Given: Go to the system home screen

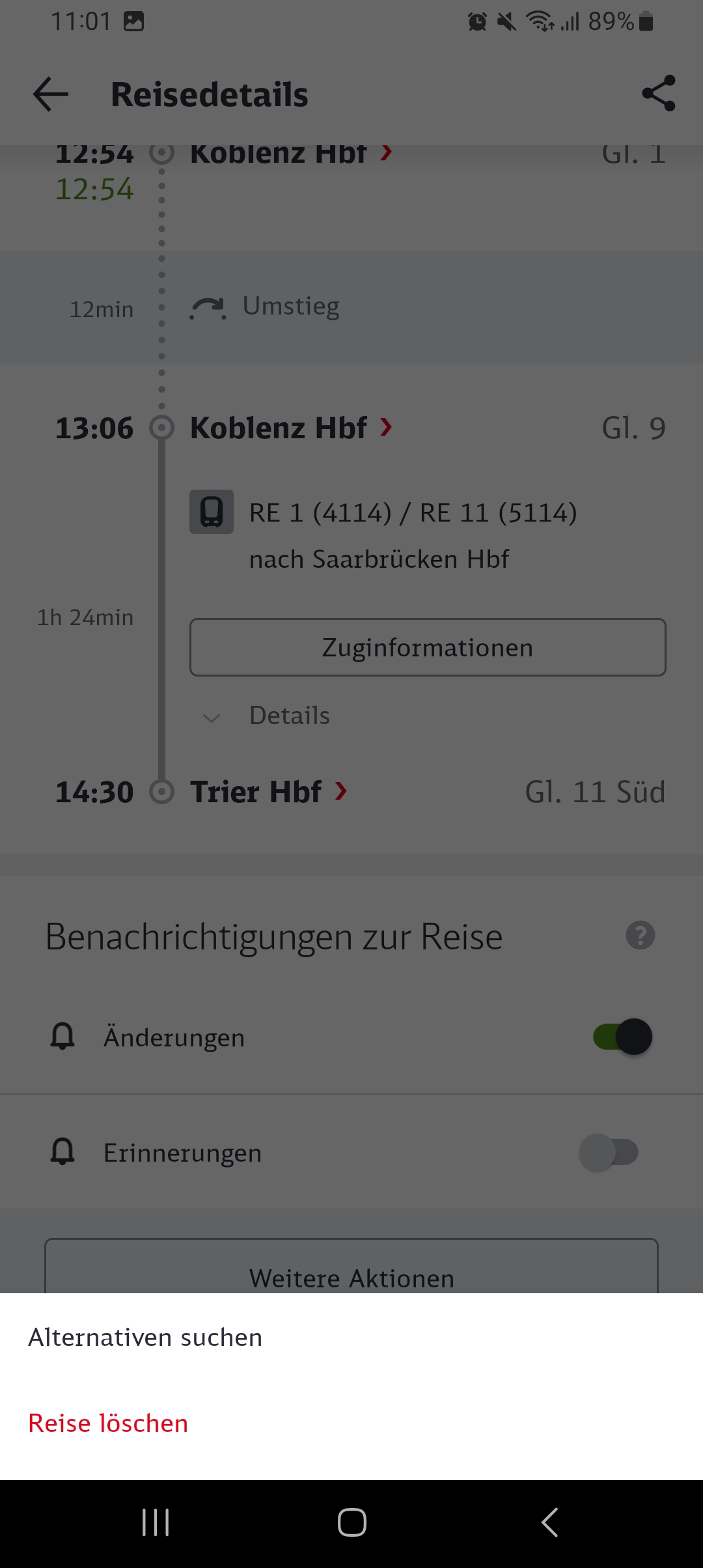Looking at the screenshot, I should click(x=351, y=1522).
